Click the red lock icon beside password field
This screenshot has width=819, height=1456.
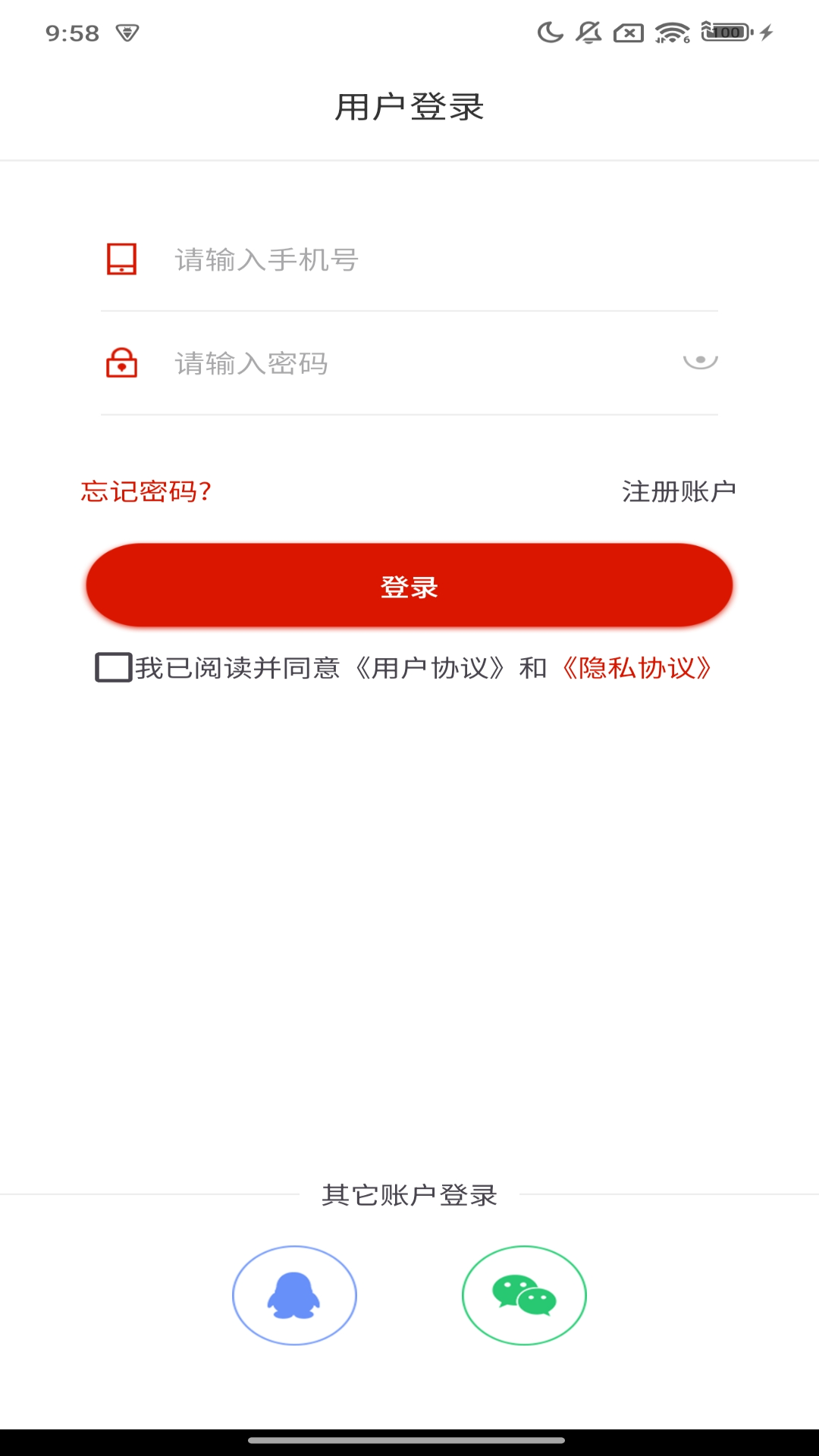point(121,362)
